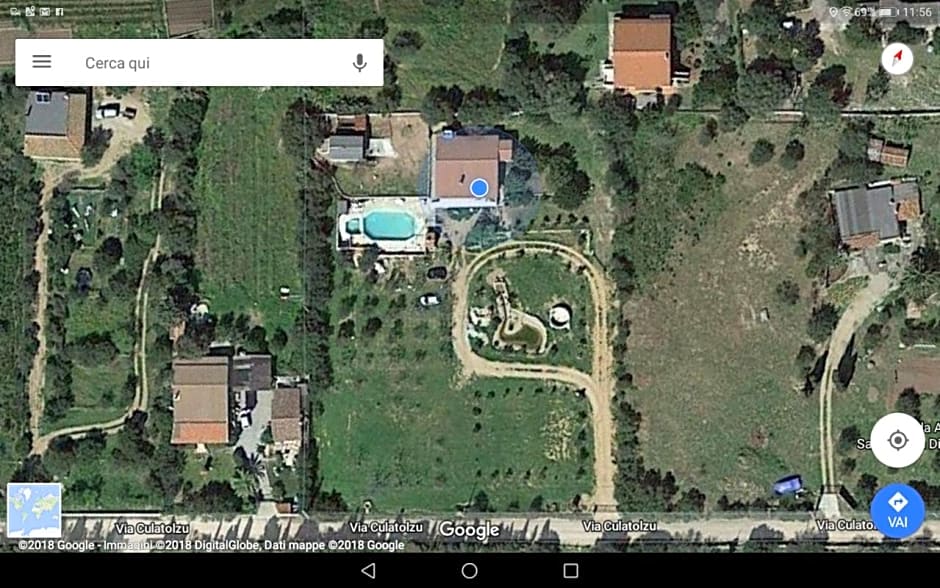Start directions with the VAI button
This screenshot has height=588, width=940.
(x=897, y=510)
